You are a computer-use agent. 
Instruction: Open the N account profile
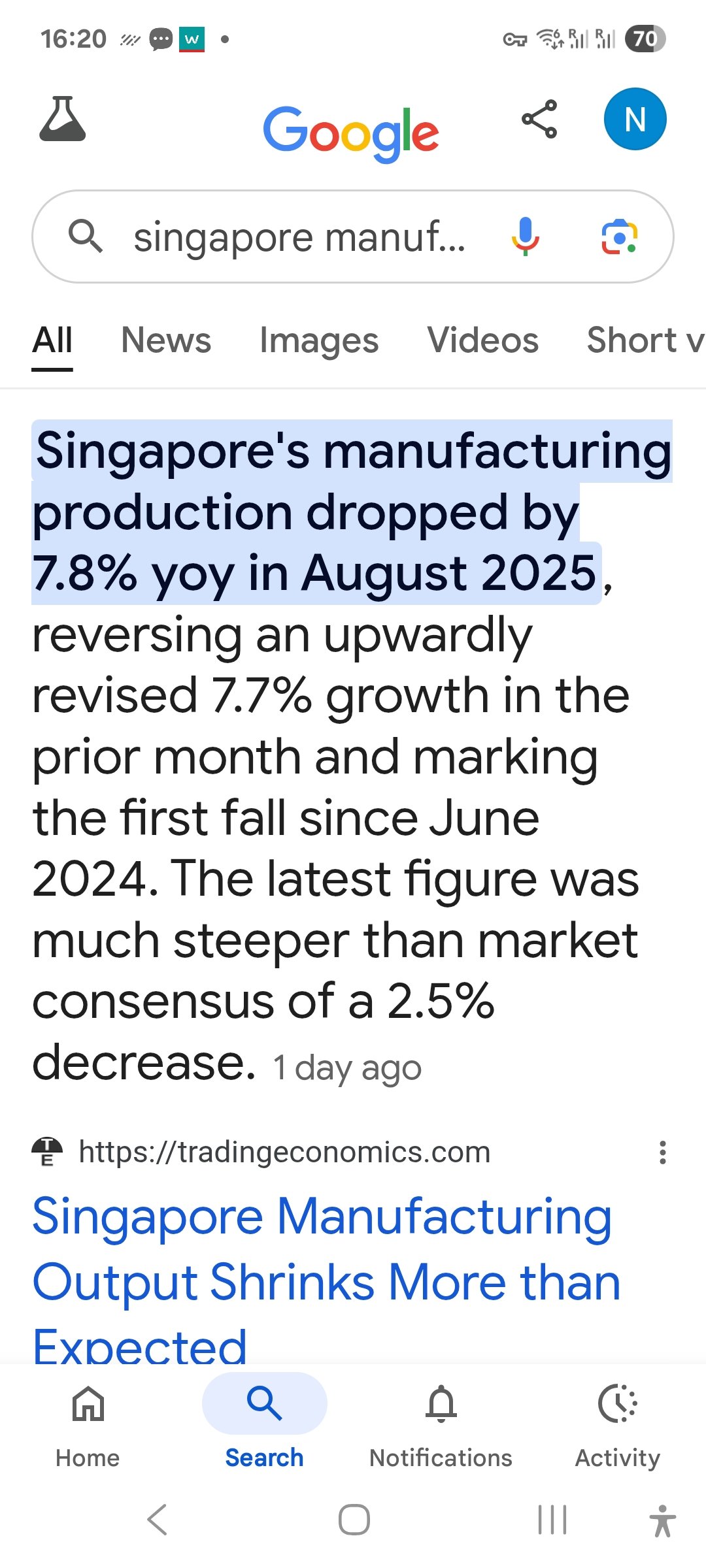635,119
